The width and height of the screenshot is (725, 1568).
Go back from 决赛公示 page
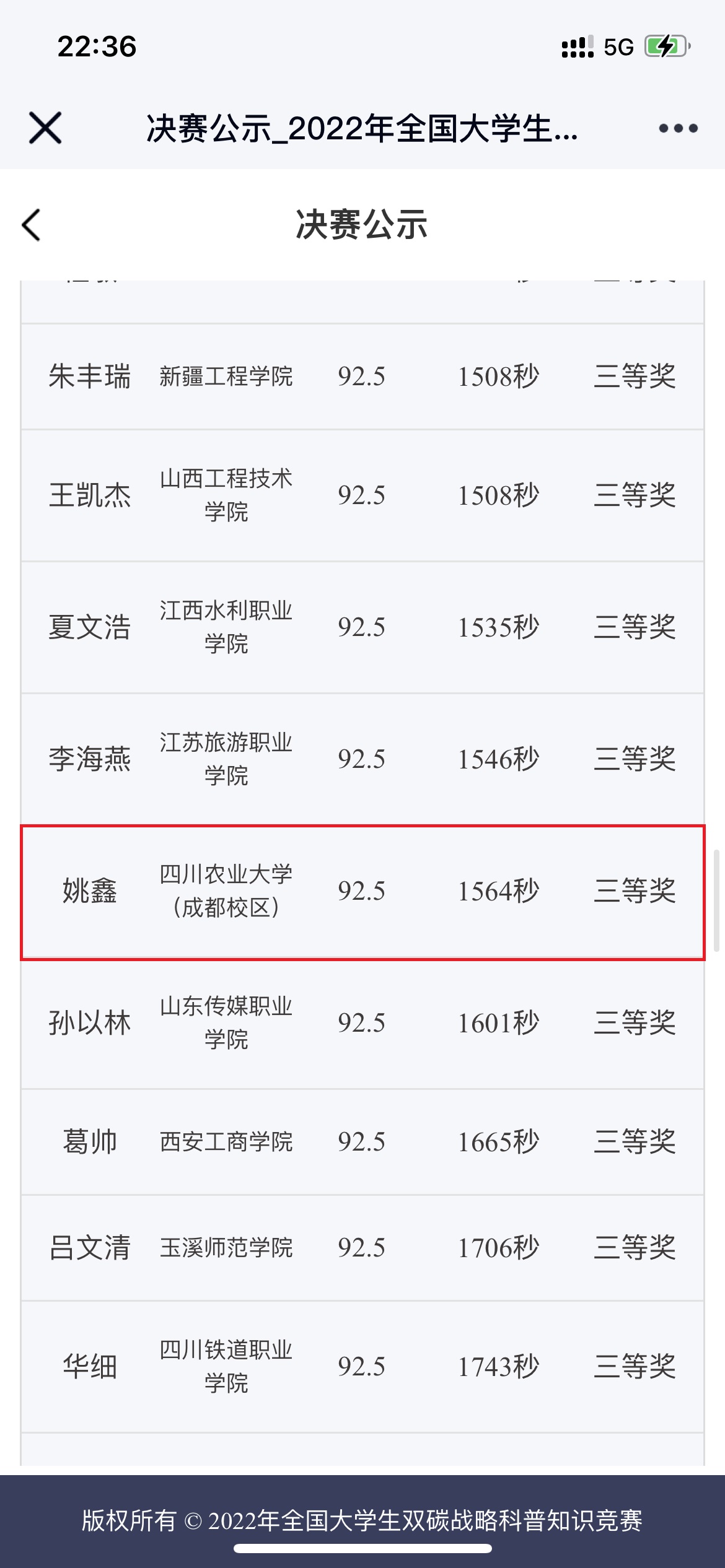(31, 224)
